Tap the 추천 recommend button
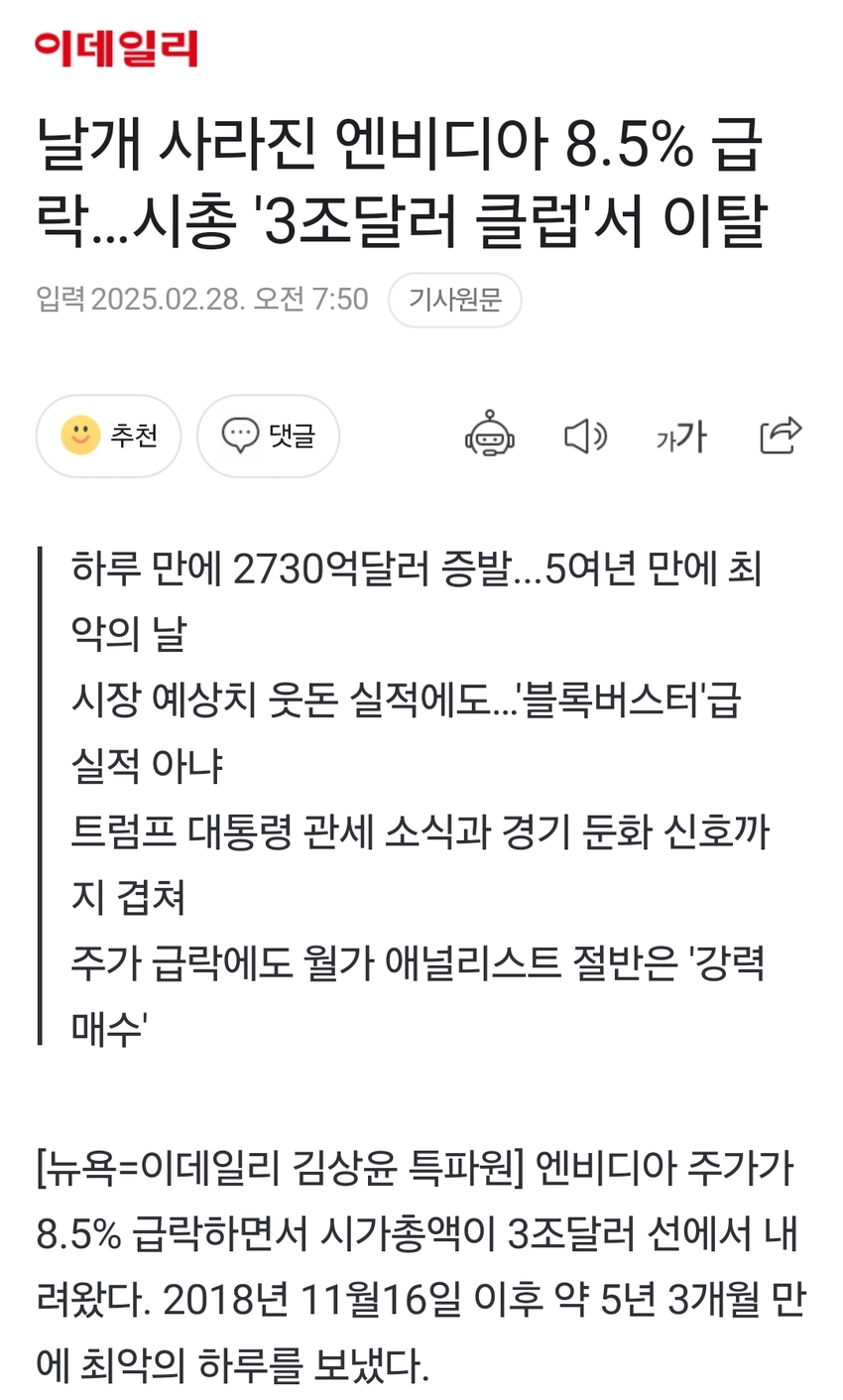The image size is (843, 1400). coord(109,436)
